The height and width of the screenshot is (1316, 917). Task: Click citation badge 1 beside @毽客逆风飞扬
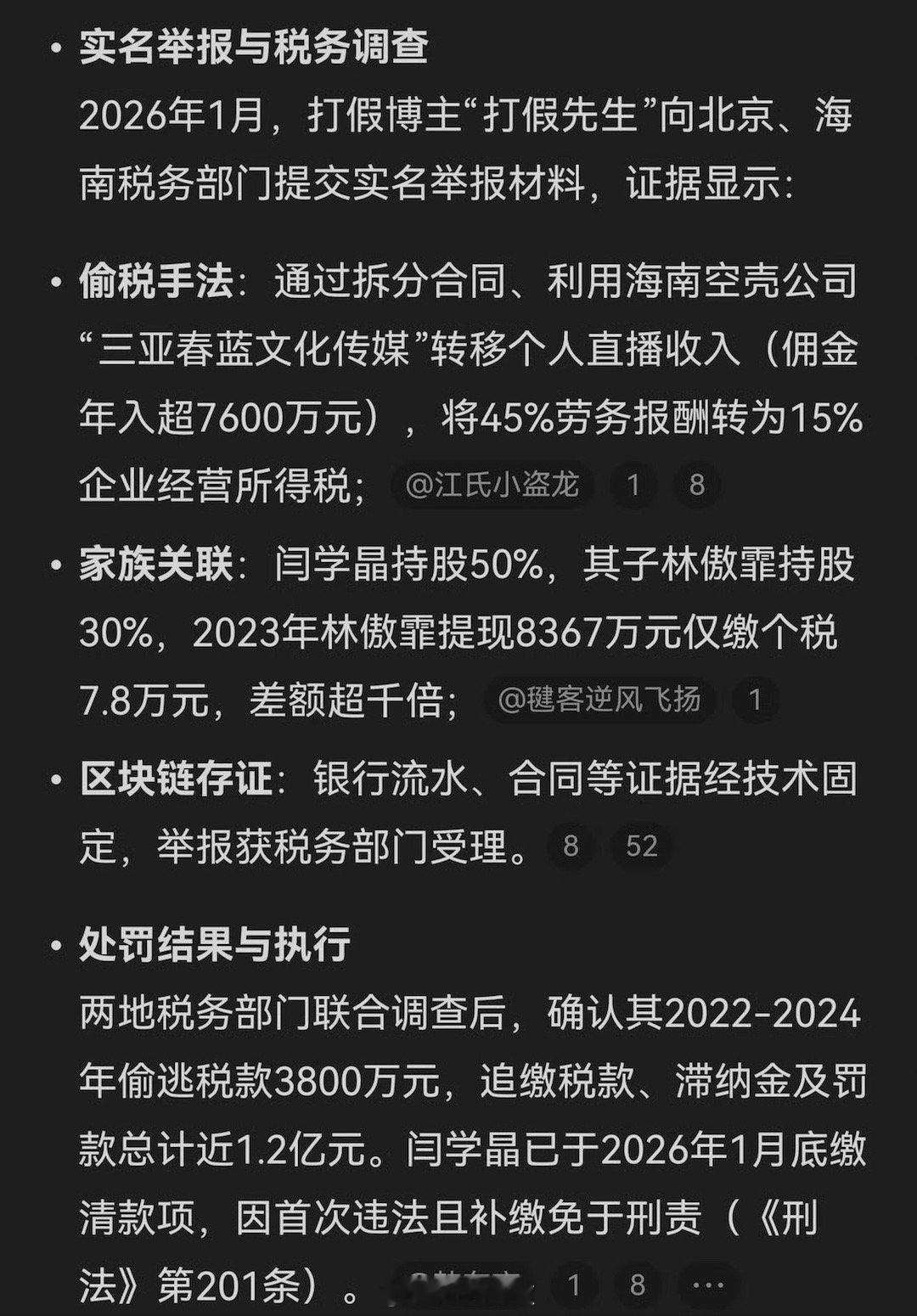tap(755, 700)
